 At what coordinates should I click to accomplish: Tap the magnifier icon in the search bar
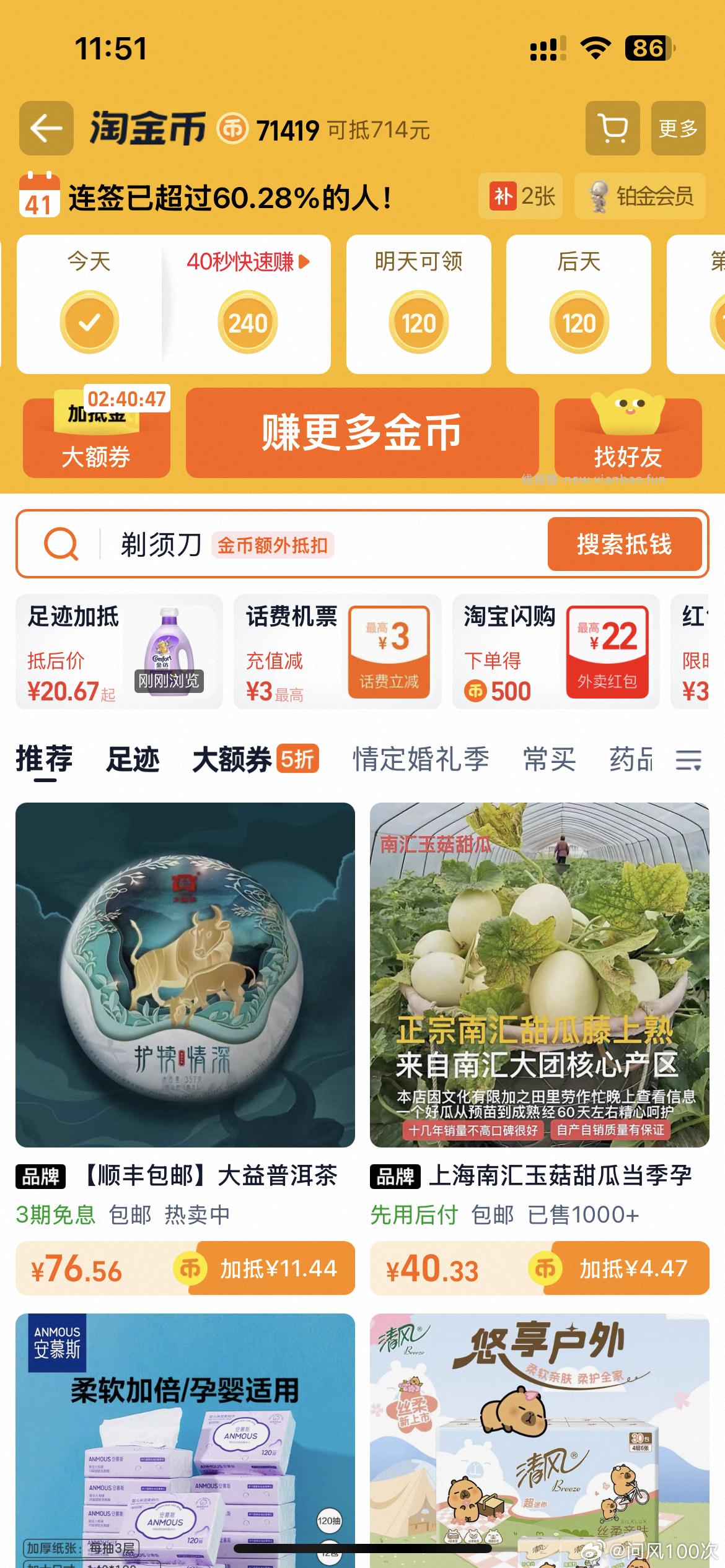(x=59, y=545)
